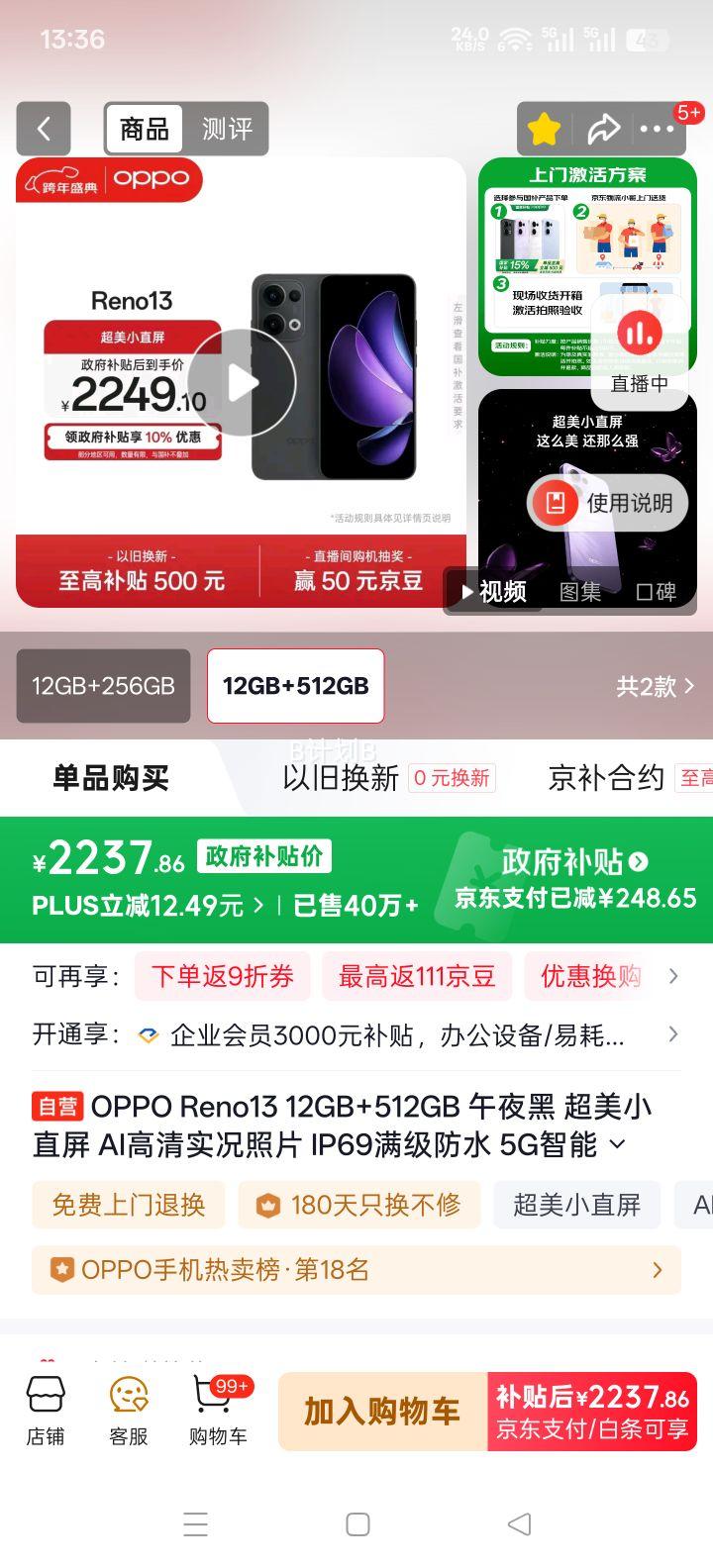Viewport: 713px width, 1568px height.
Task: Open the share icon in the top bar
Action: (x=605, y=129)
